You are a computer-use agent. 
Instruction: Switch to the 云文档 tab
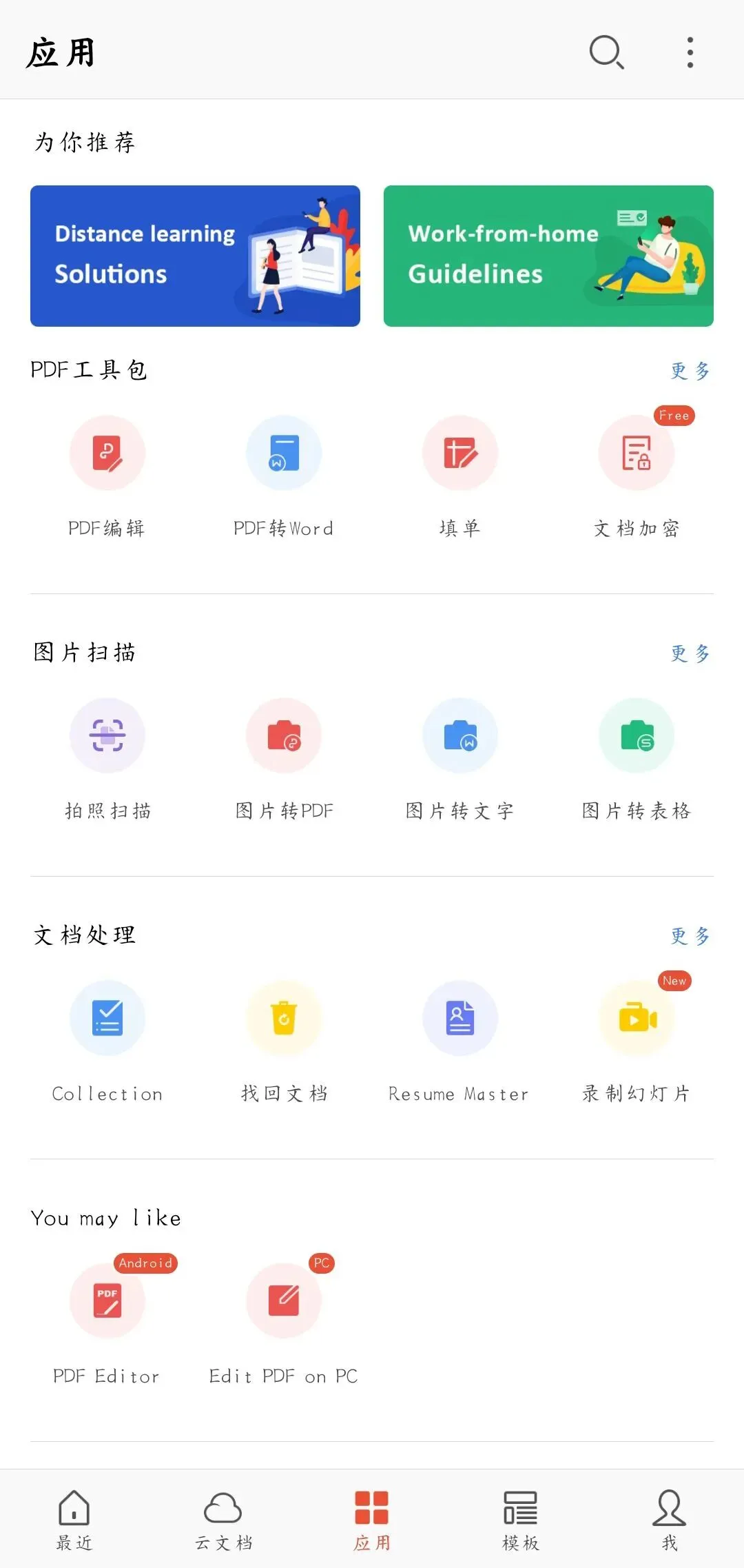tap(223, 1520)
